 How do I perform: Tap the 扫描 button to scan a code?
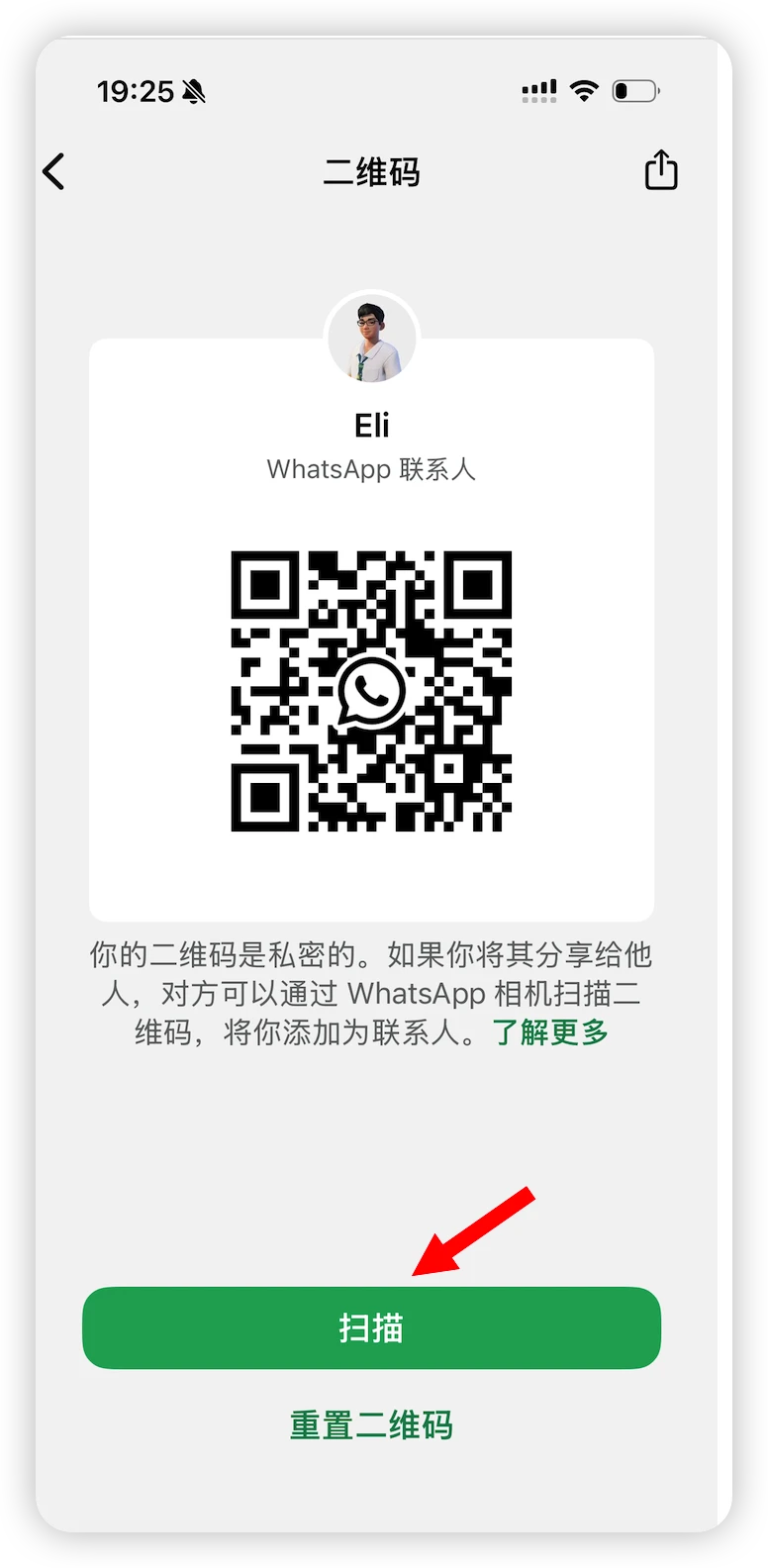click(x=371, y=1328)
